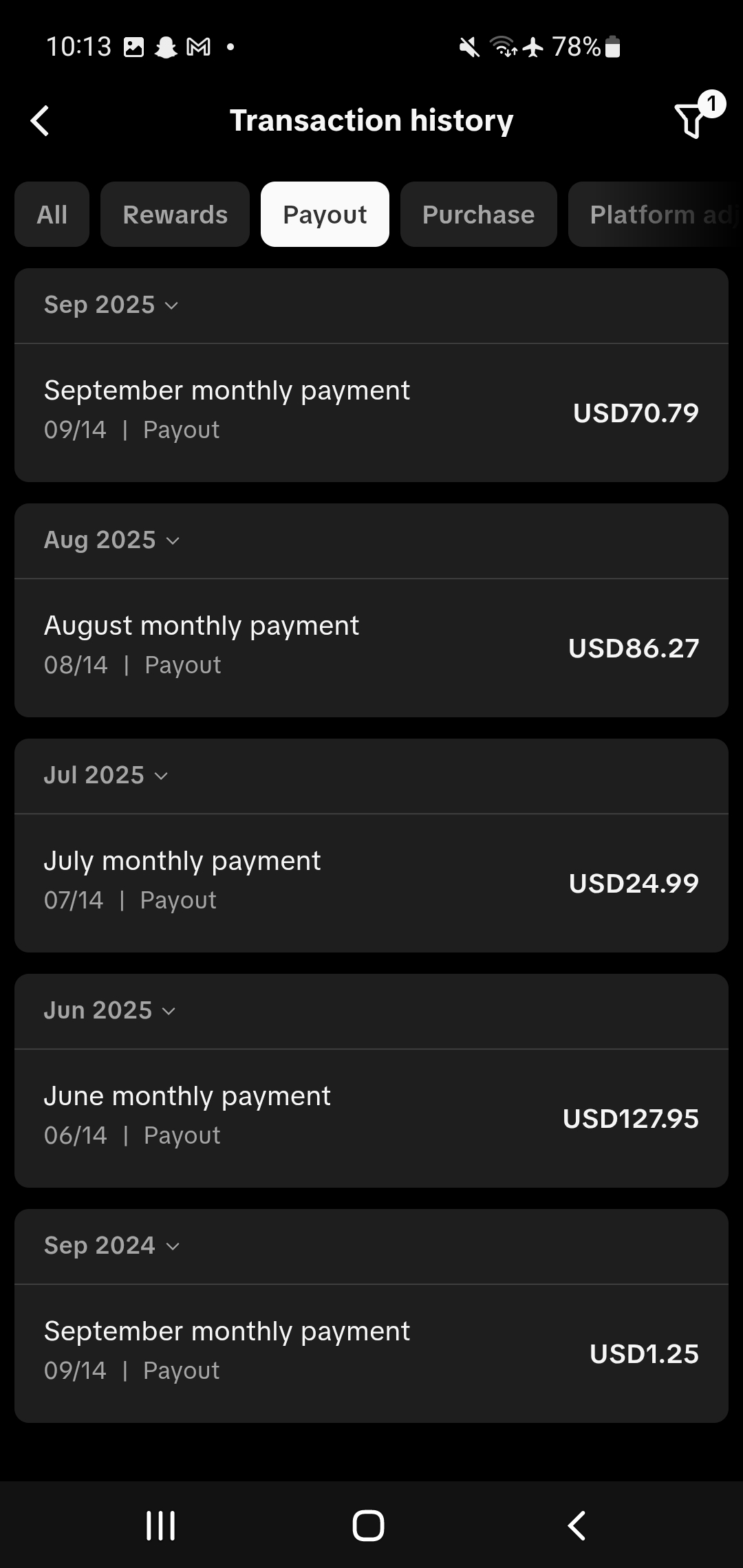Collapse the Sep 2024 section
The width and height of the screenshot is (743, 1568).
(x=112, y=1246)
